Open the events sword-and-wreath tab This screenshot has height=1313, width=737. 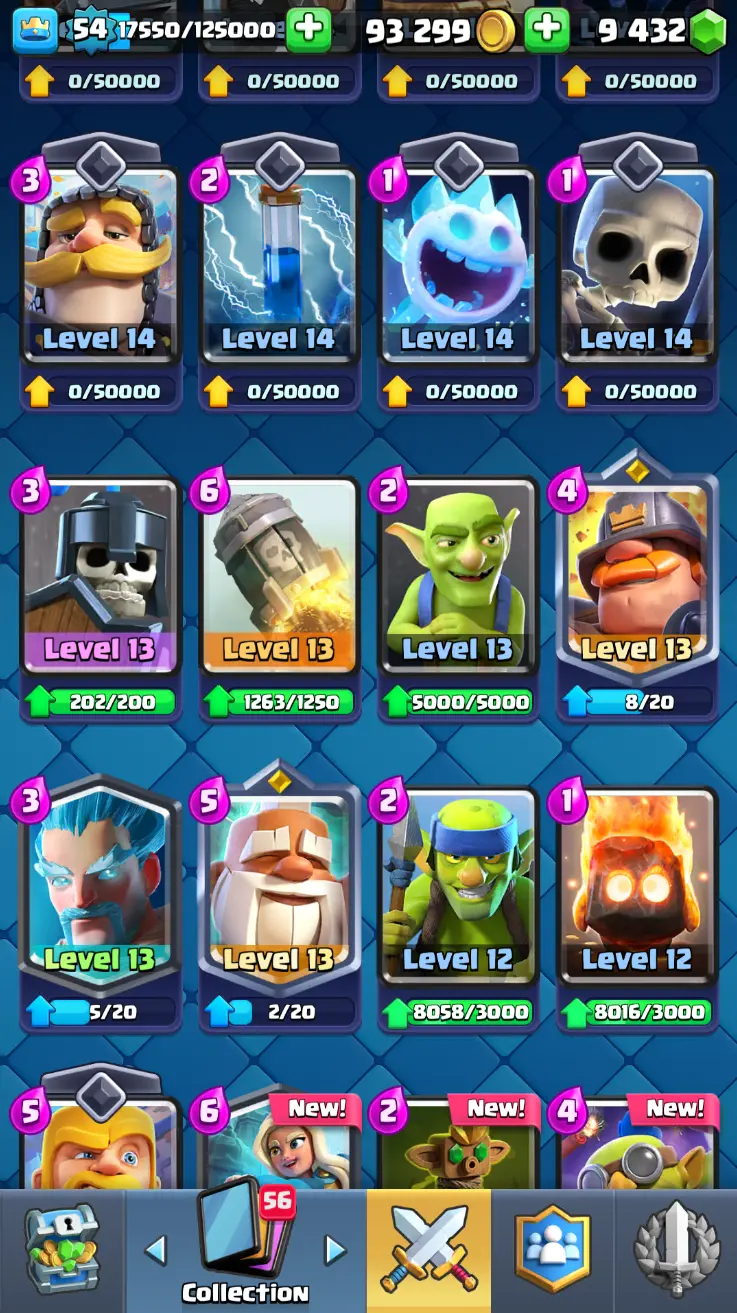point(675,1250)
